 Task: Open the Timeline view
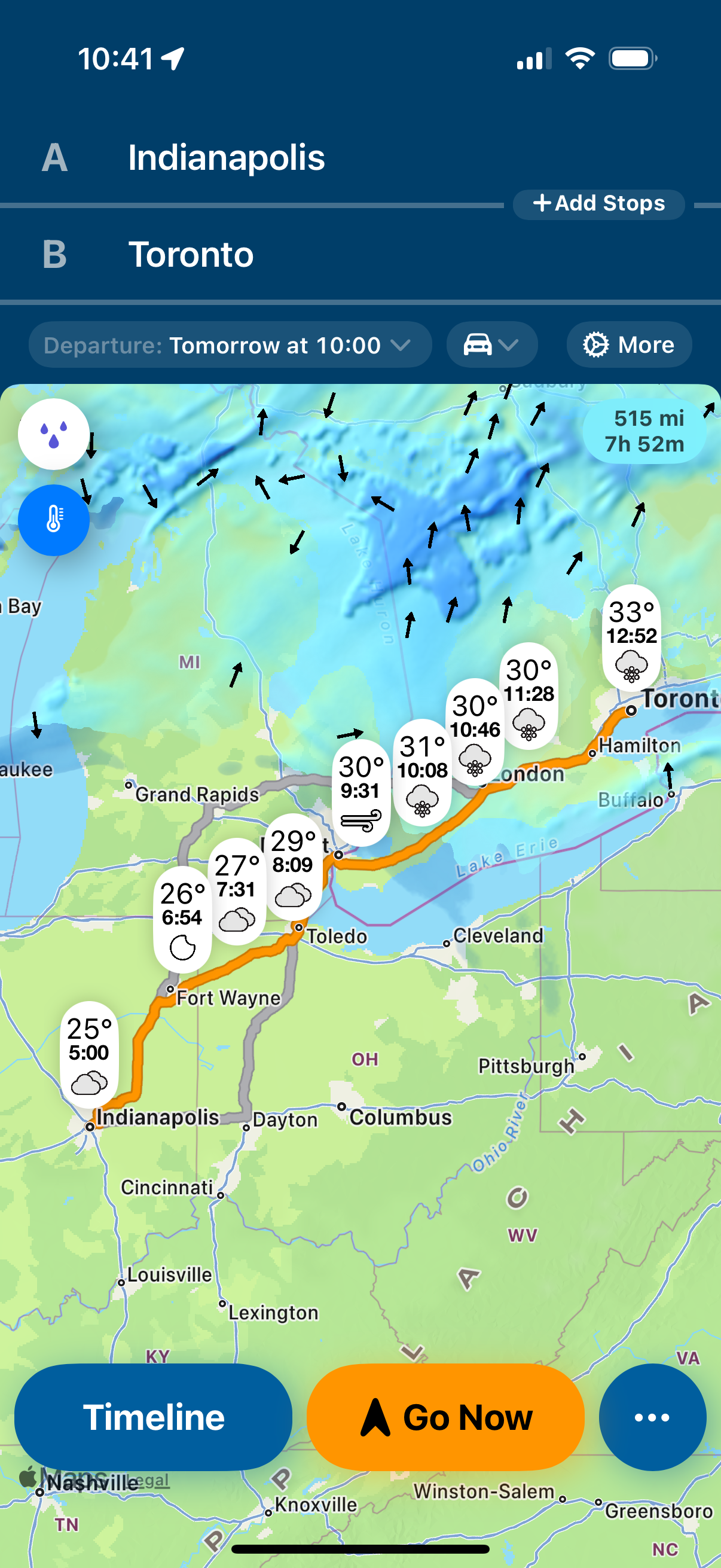coord(153,1417)
